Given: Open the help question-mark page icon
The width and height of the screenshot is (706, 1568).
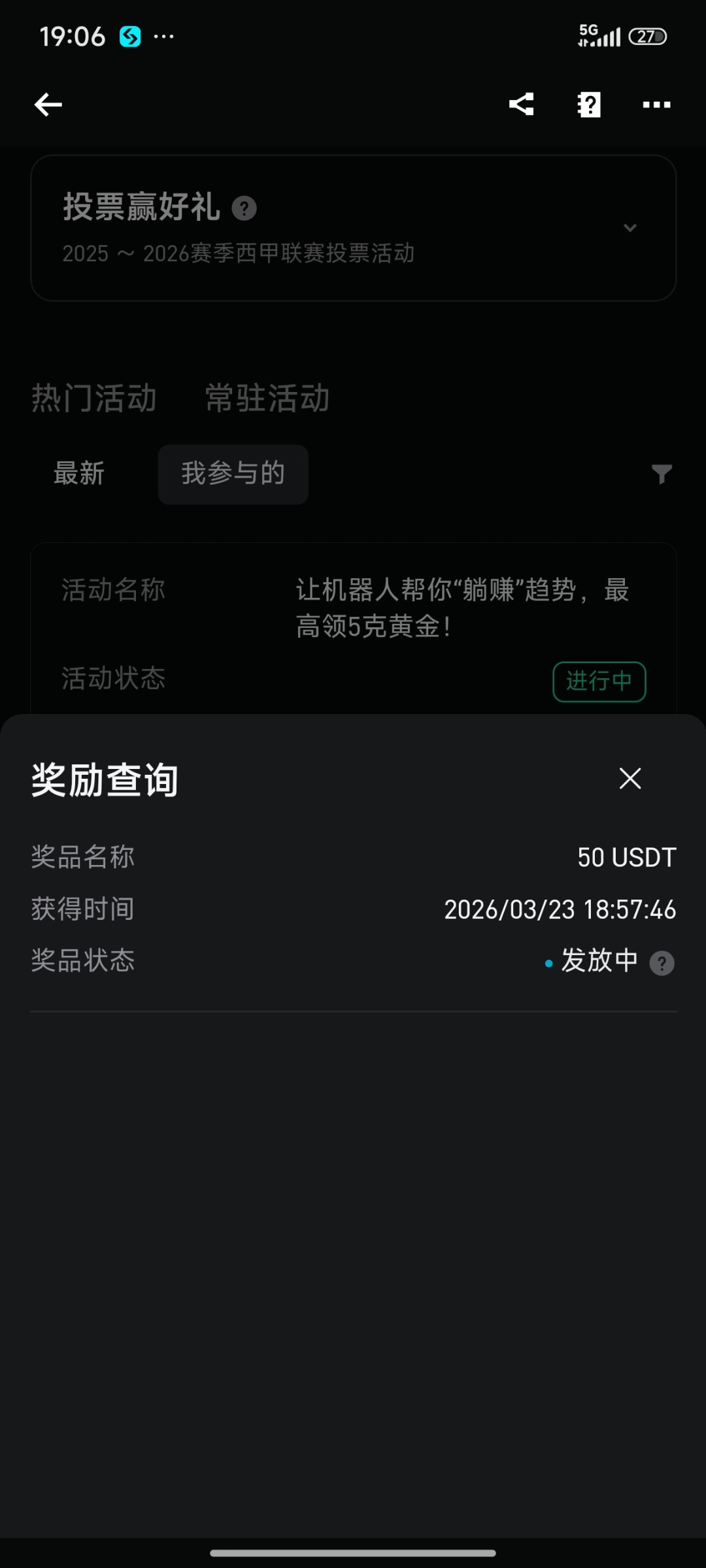Looking at the screenshot, I should 589,105.
